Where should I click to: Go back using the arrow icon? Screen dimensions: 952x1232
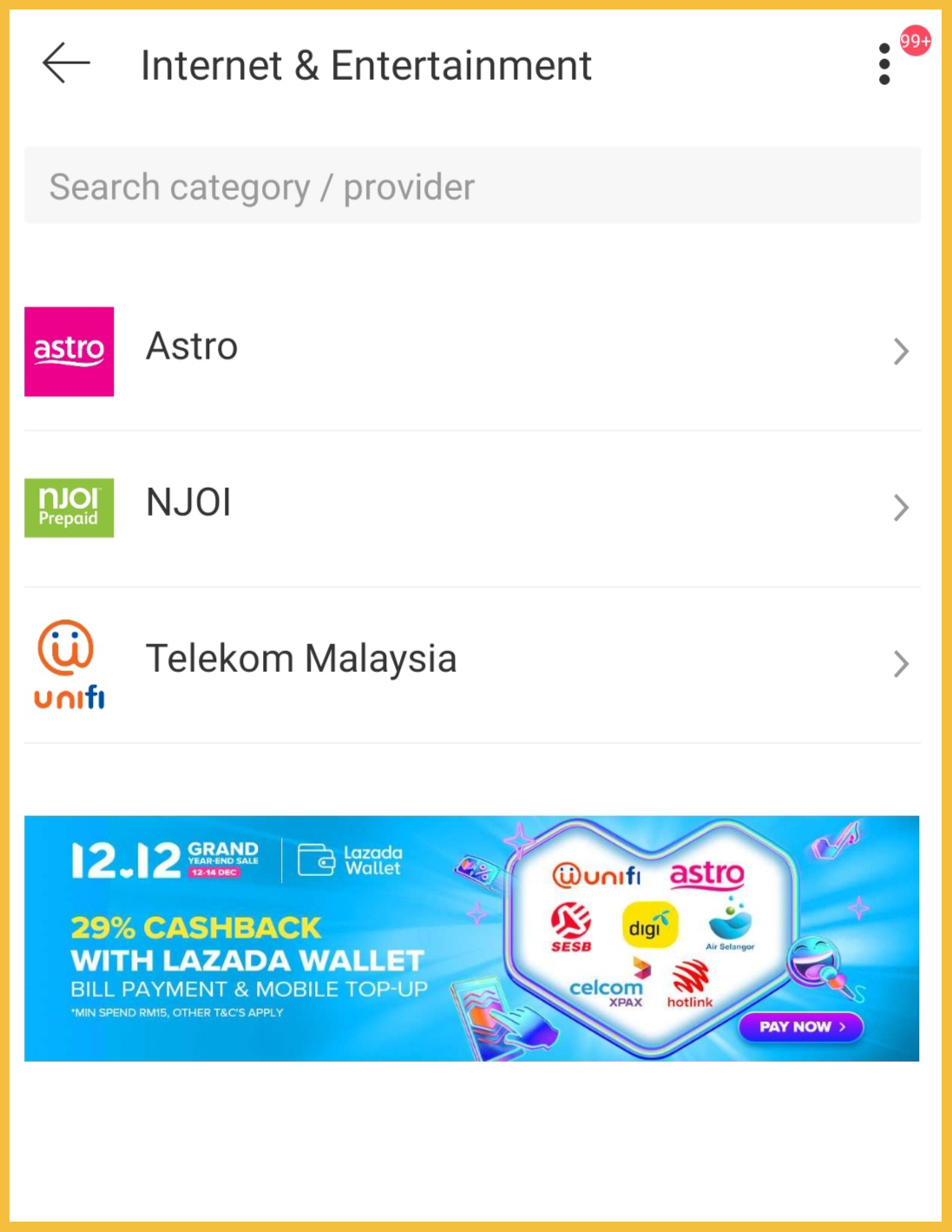tap(66, 63)
